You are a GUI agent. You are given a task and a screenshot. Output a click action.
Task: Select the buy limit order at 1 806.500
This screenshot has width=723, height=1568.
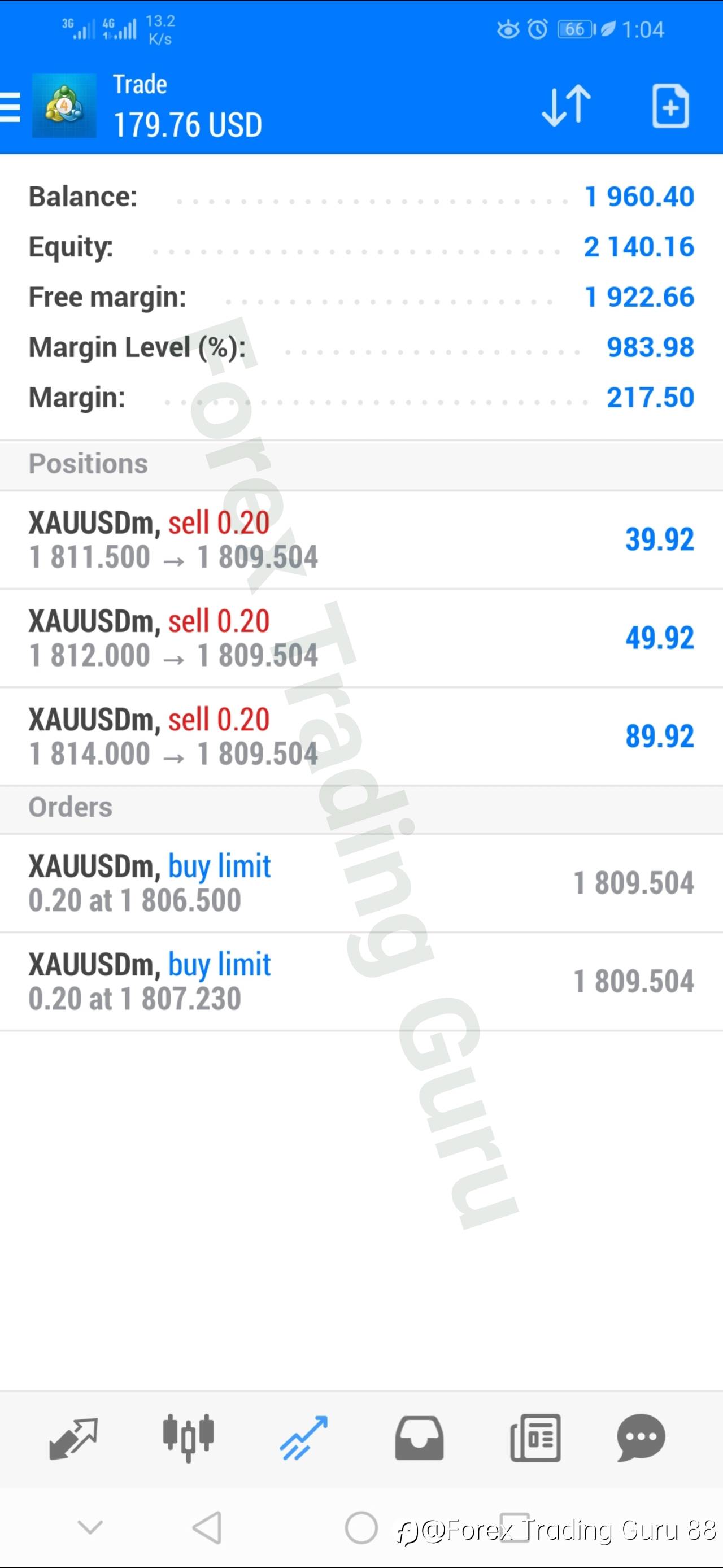361,883
